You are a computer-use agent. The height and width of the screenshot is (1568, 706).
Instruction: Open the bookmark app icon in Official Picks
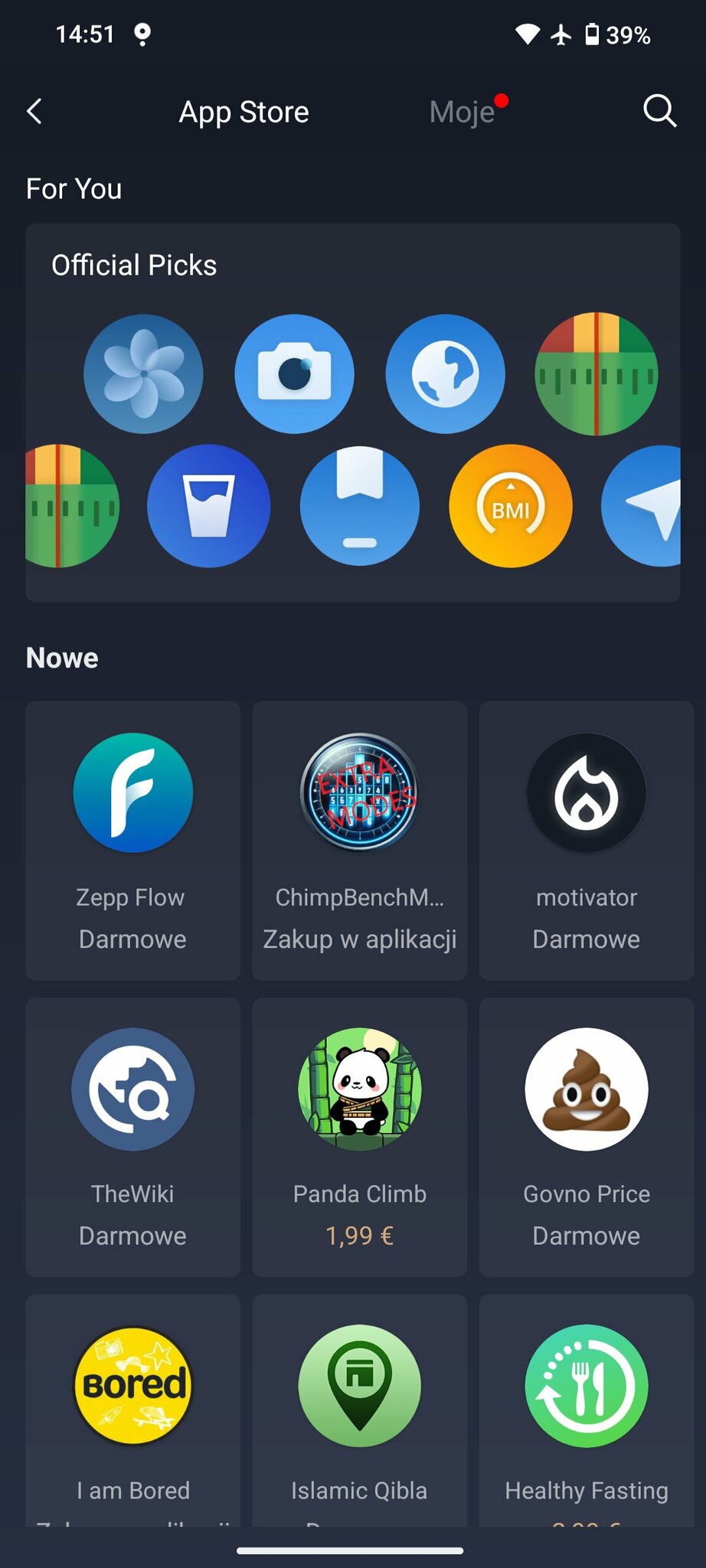click(x=360, y=506)
